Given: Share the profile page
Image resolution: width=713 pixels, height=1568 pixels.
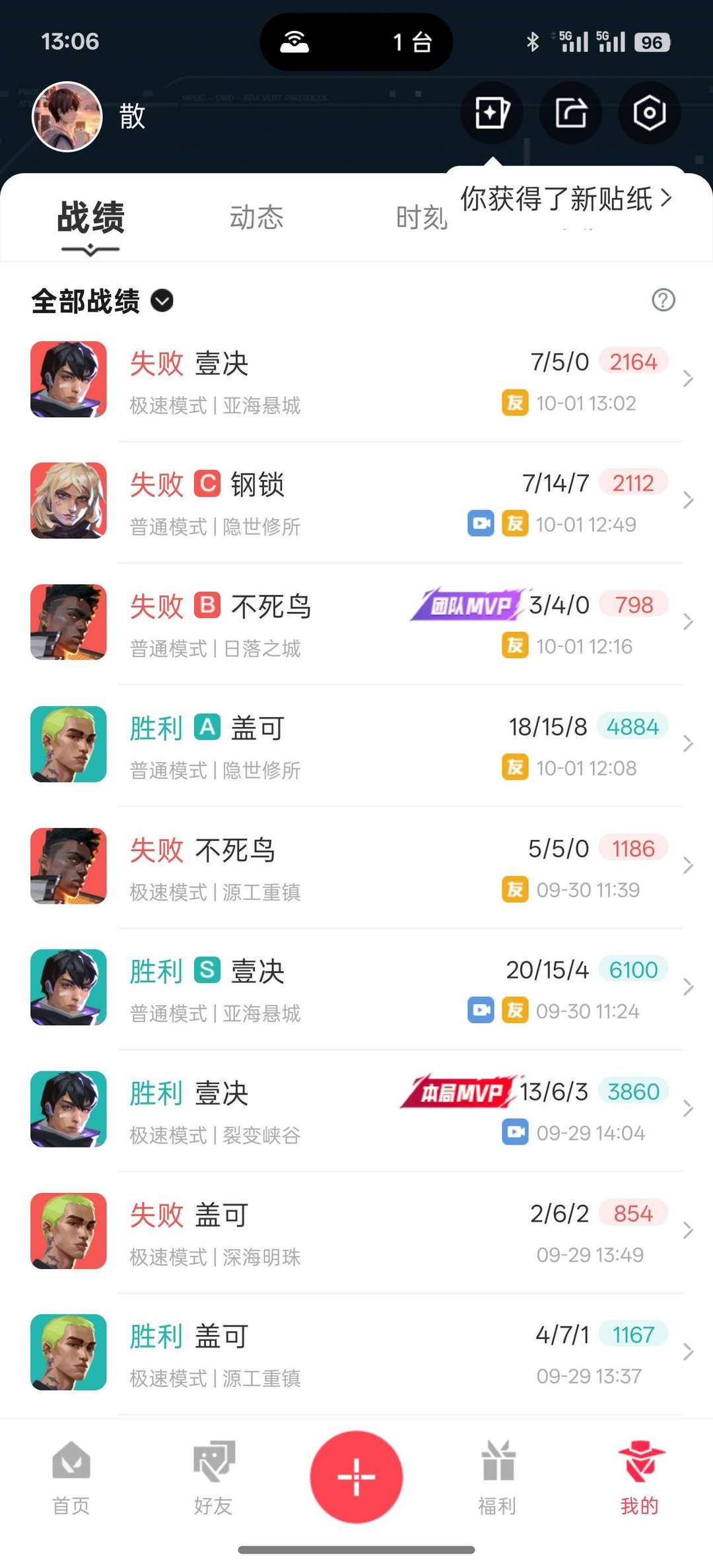Looking at the screenshot, I should tap(570, 113).
